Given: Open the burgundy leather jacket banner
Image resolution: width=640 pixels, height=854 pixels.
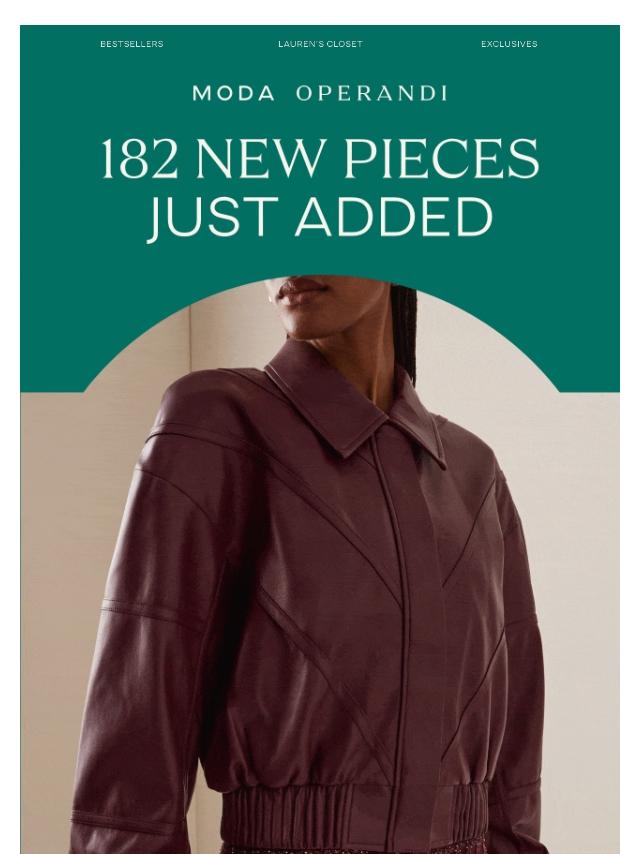Looking at the screenshot, I should pos(320,580).
